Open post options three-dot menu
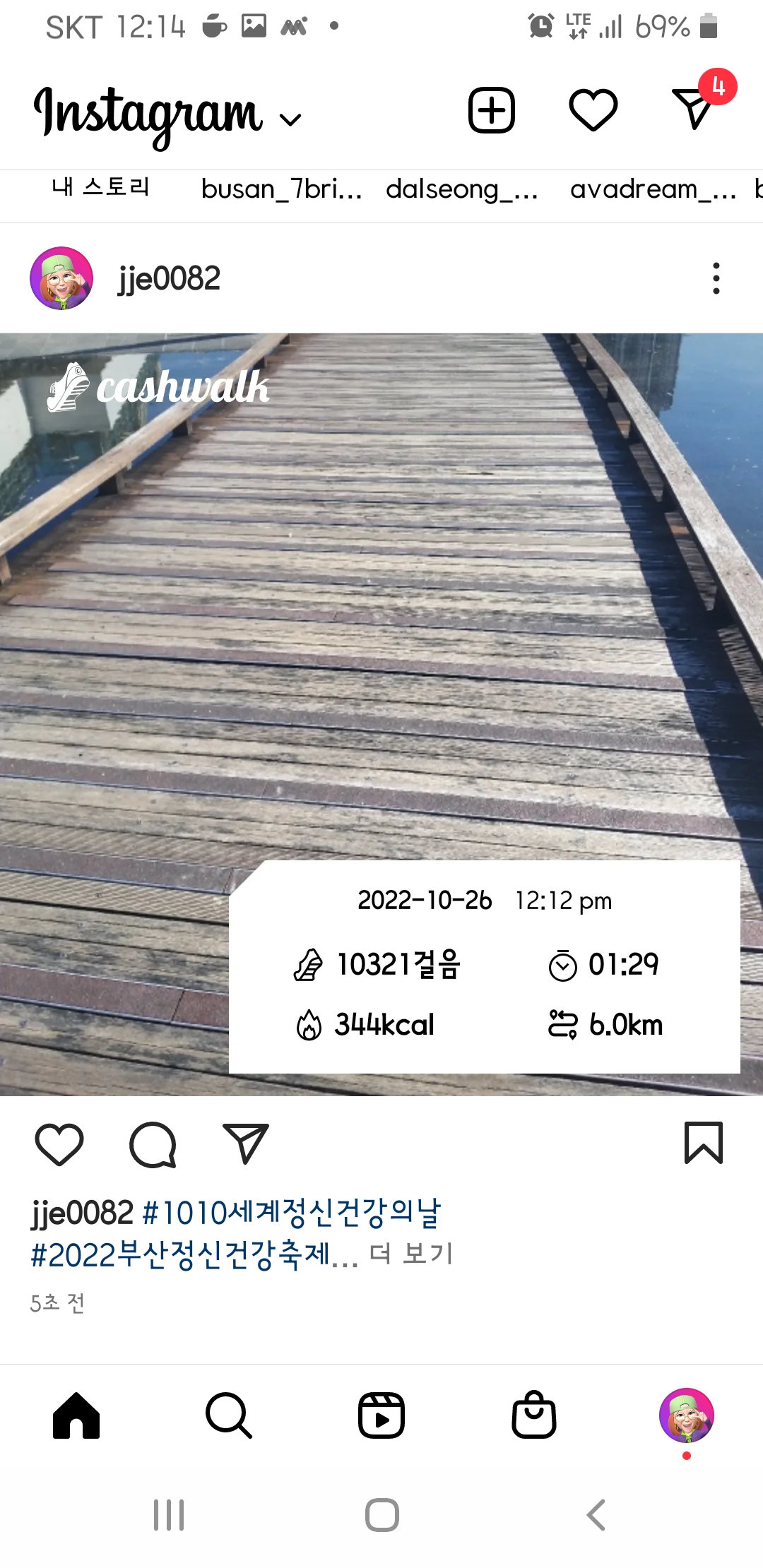This screenshot has width=763, height=1568. coord(716,278)
